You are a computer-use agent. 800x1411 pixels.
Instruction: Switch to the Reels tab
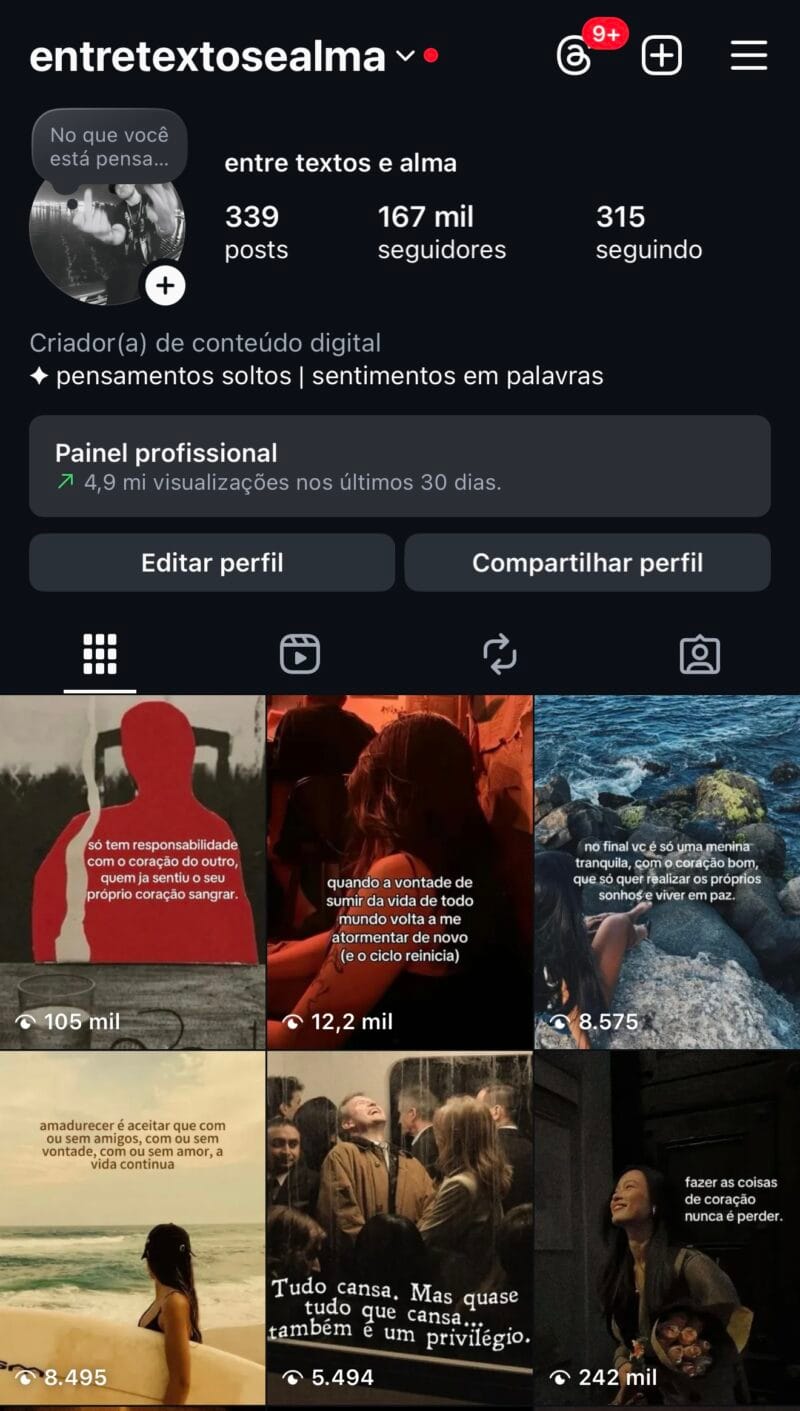pos(299,655)
